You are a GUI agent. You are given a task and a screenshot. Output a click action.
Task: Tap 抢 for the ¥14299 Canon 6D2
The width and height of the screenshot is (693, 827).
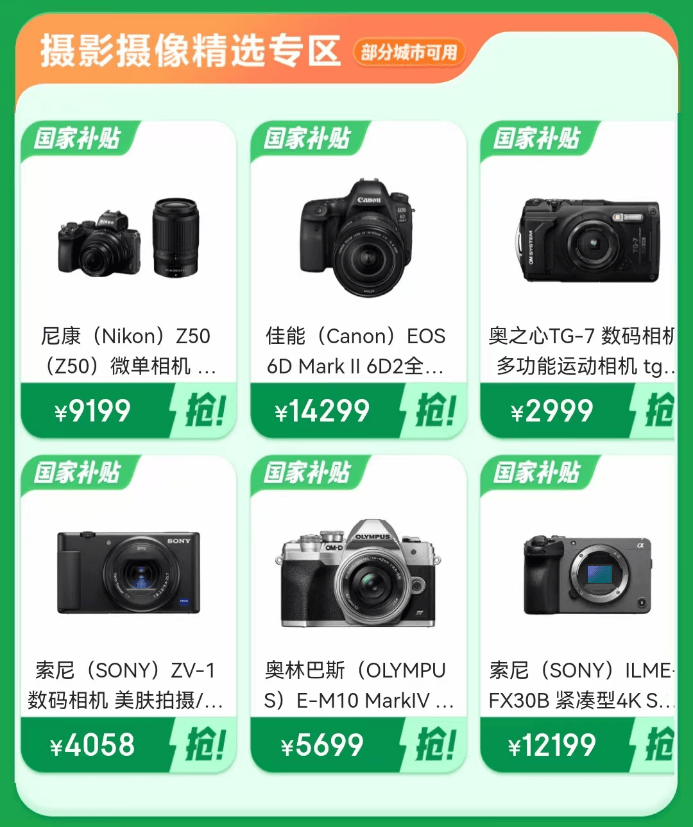click(435, 410)
